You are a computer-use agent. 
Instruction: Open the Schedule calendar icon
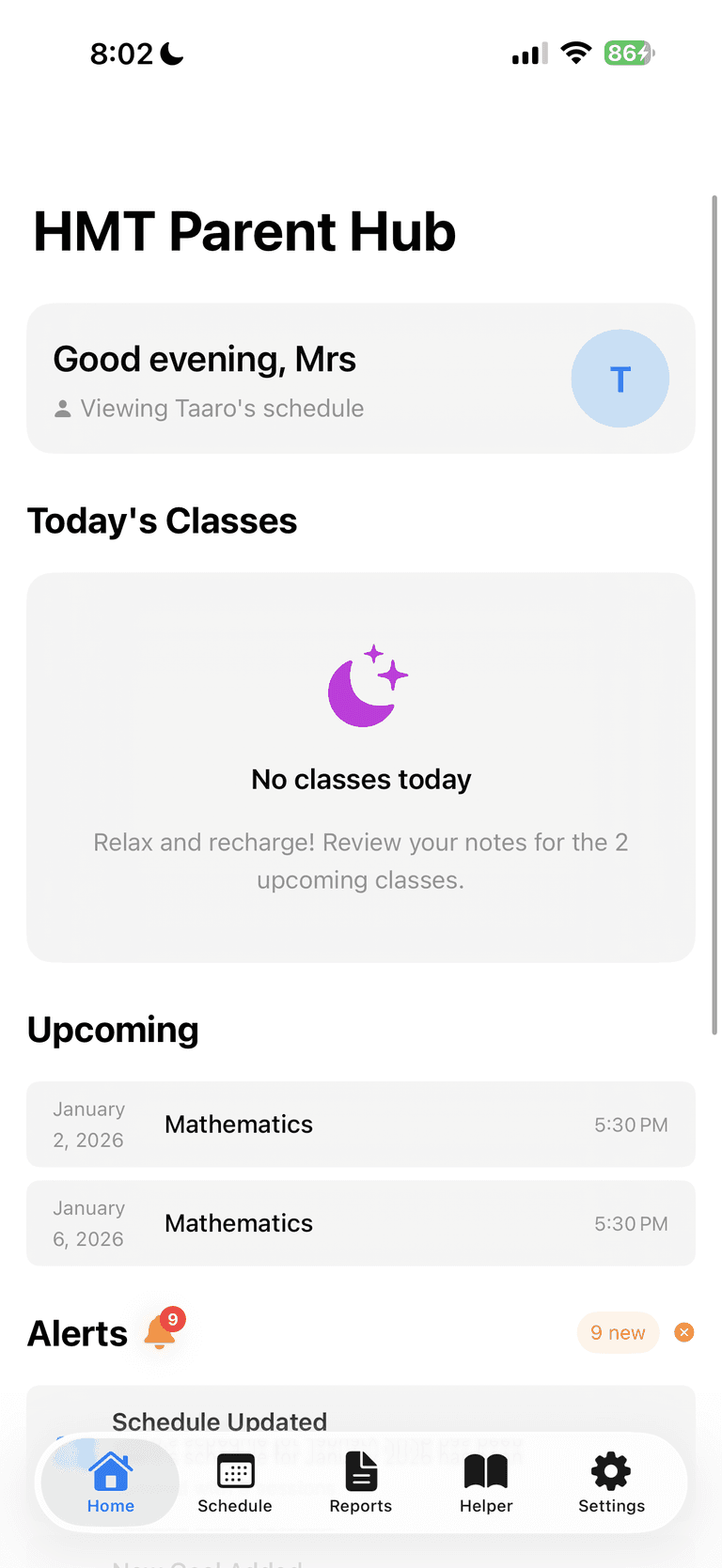pos(234,1470)
